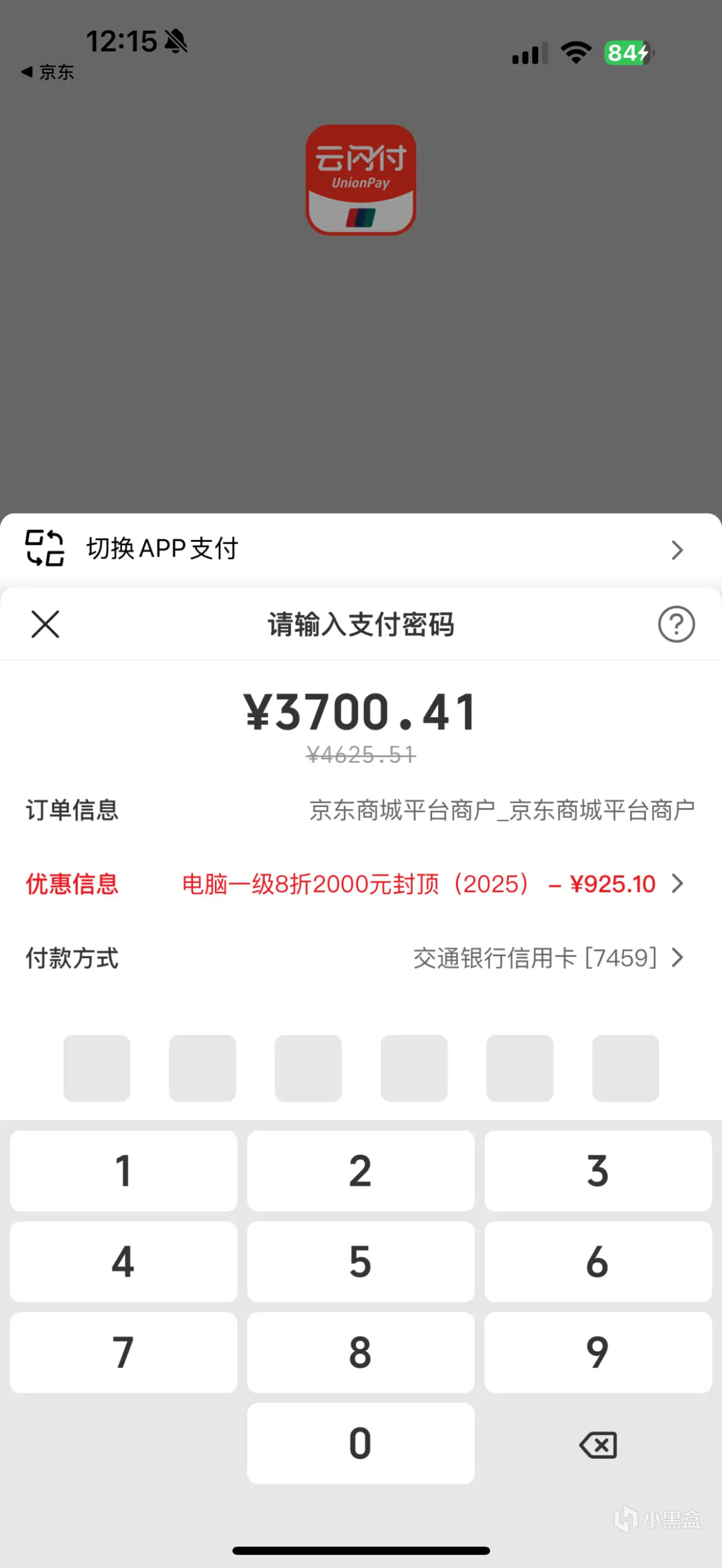Return to the 京东 app
The image size is (722, 1568).
point(47,72)
